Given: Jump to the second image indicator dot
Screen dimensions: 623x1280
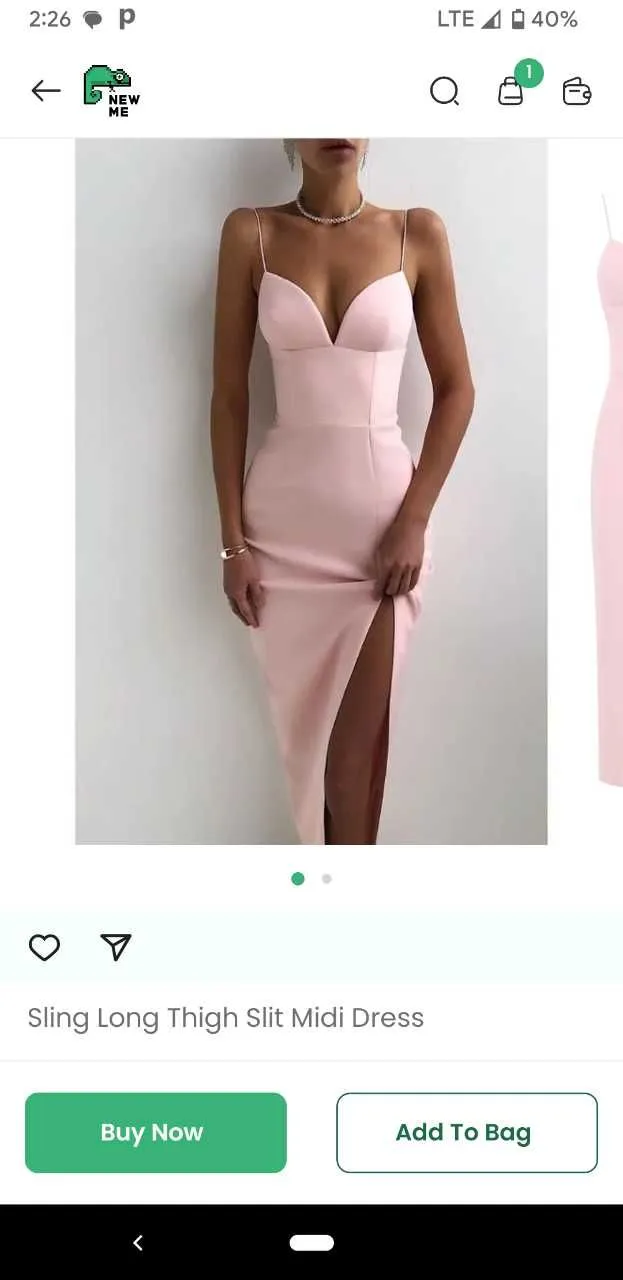Looking at the screenshot, I should [x=327, y=879].
